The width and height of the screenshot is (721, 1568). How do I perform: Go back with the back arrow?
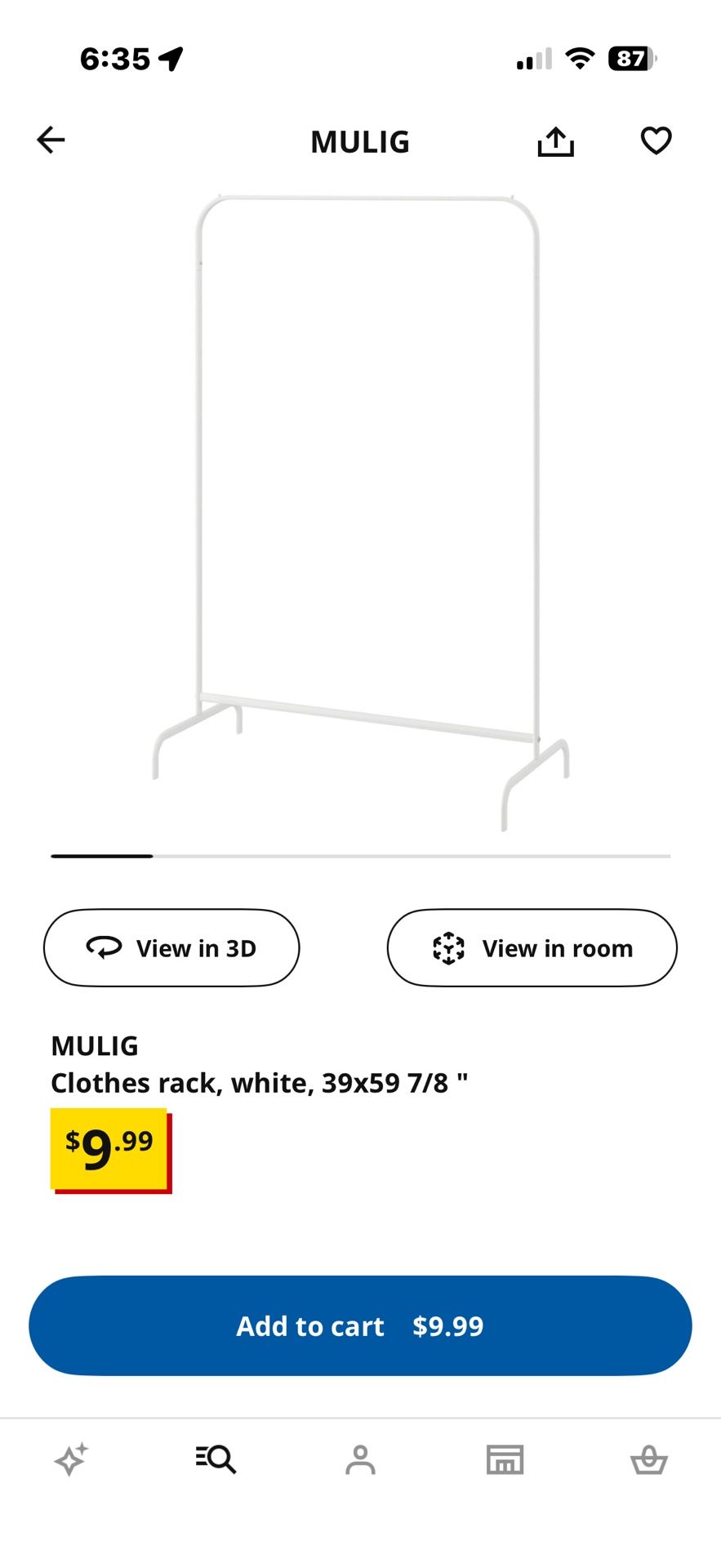click(51, 140)
